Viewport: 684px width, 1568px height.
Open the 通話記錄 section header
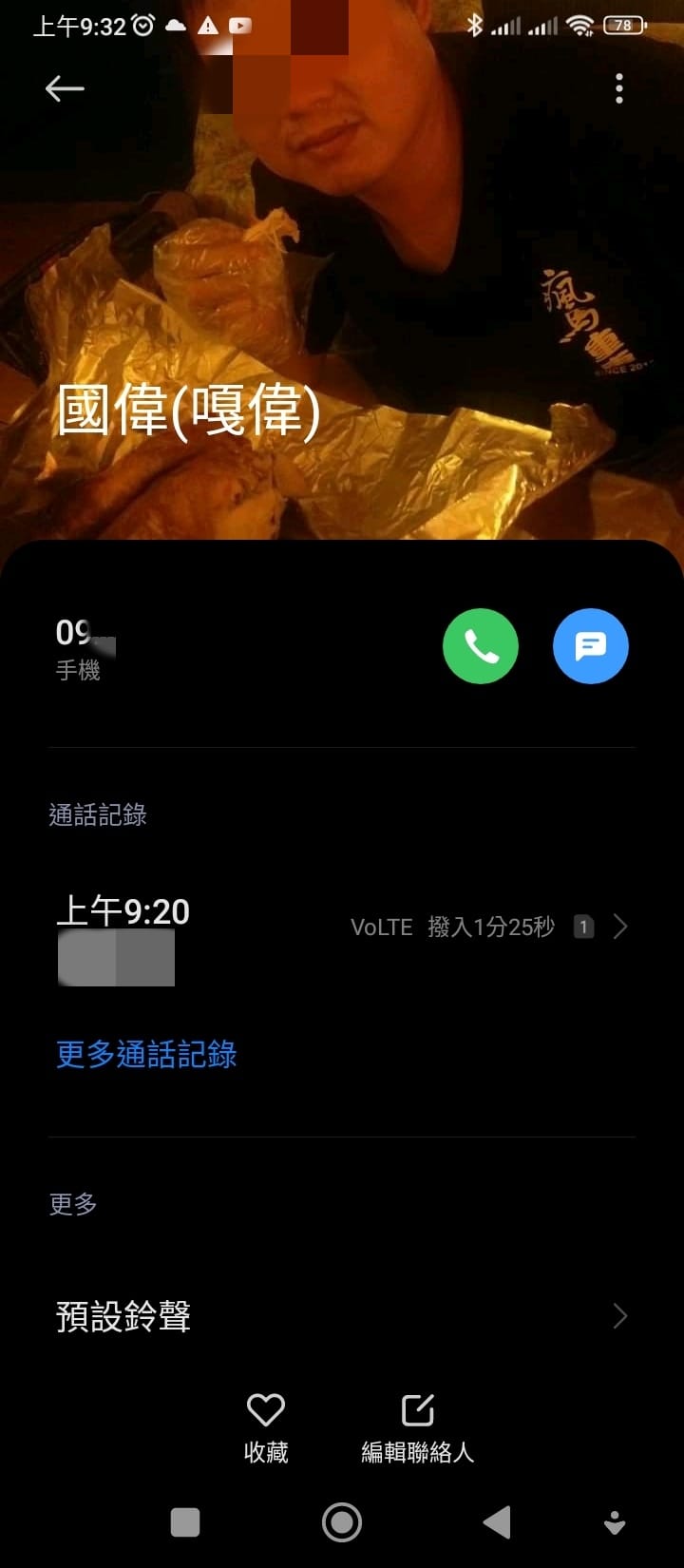tap(97, 815)
